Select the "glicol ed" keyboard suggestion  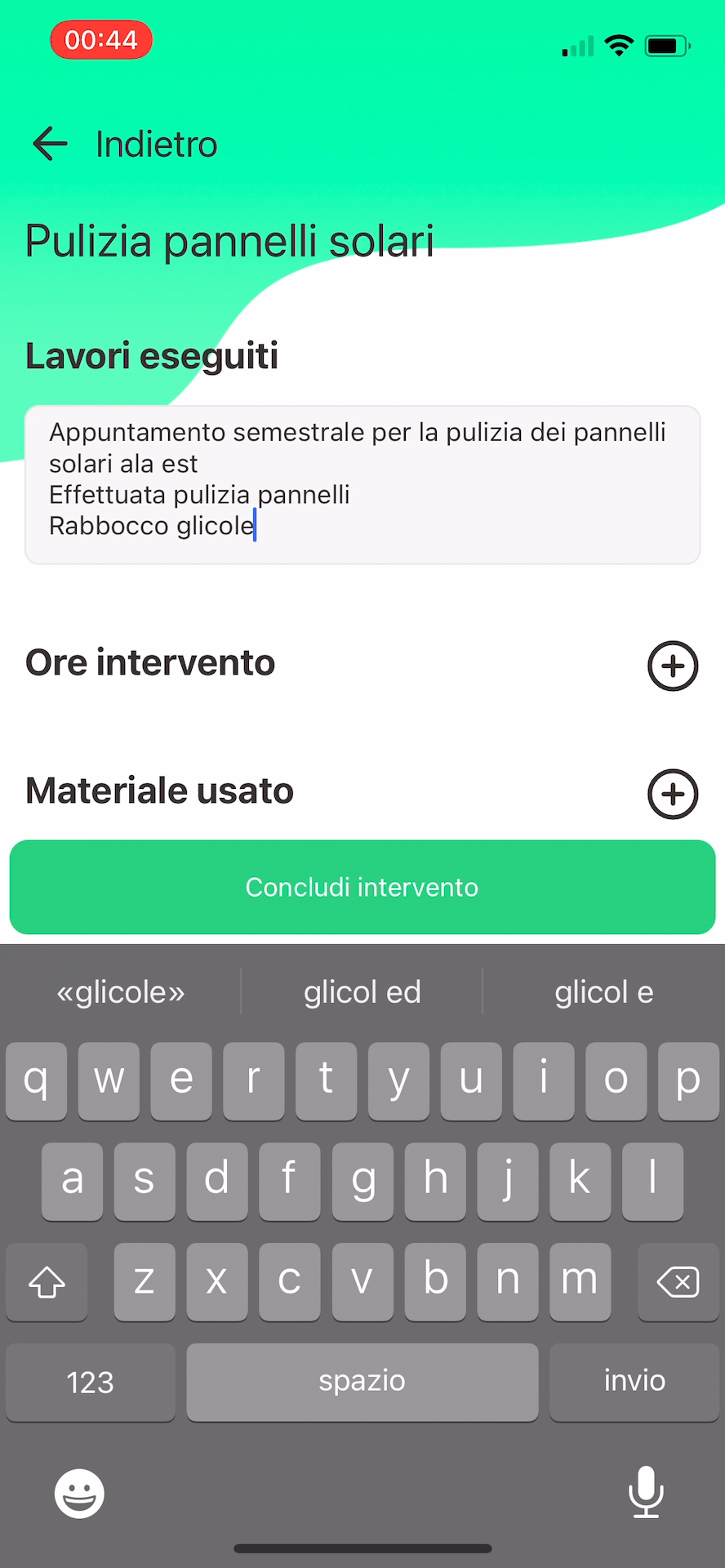(x=362, y=992)
